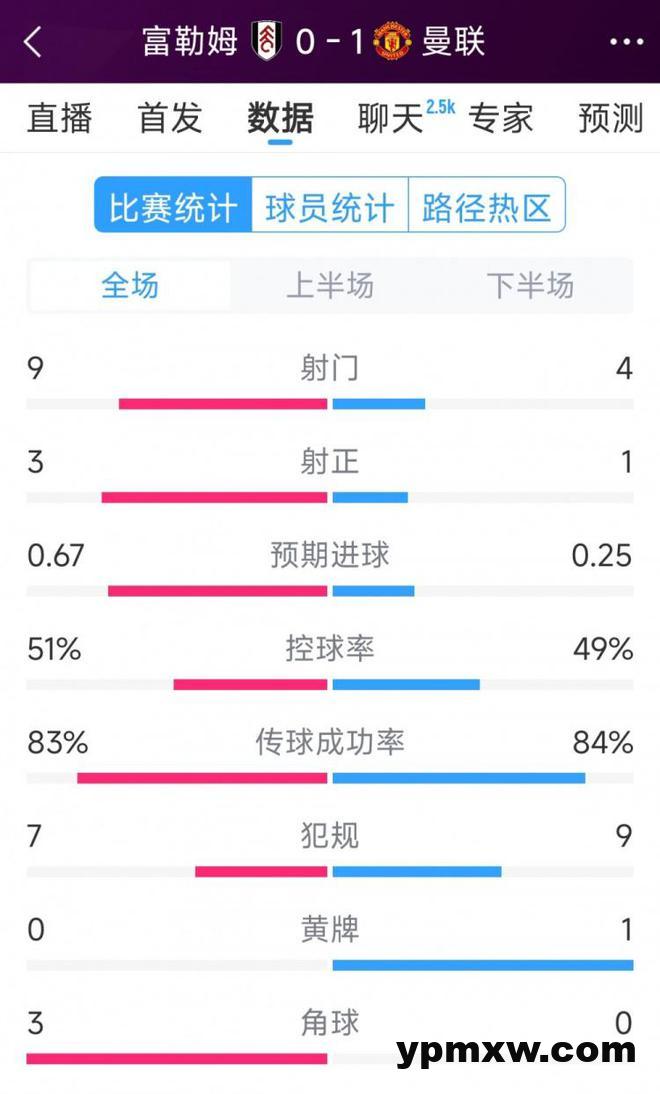Open the 预测 tab
This screenshot has height=1094, width=660.
point(611,118)
